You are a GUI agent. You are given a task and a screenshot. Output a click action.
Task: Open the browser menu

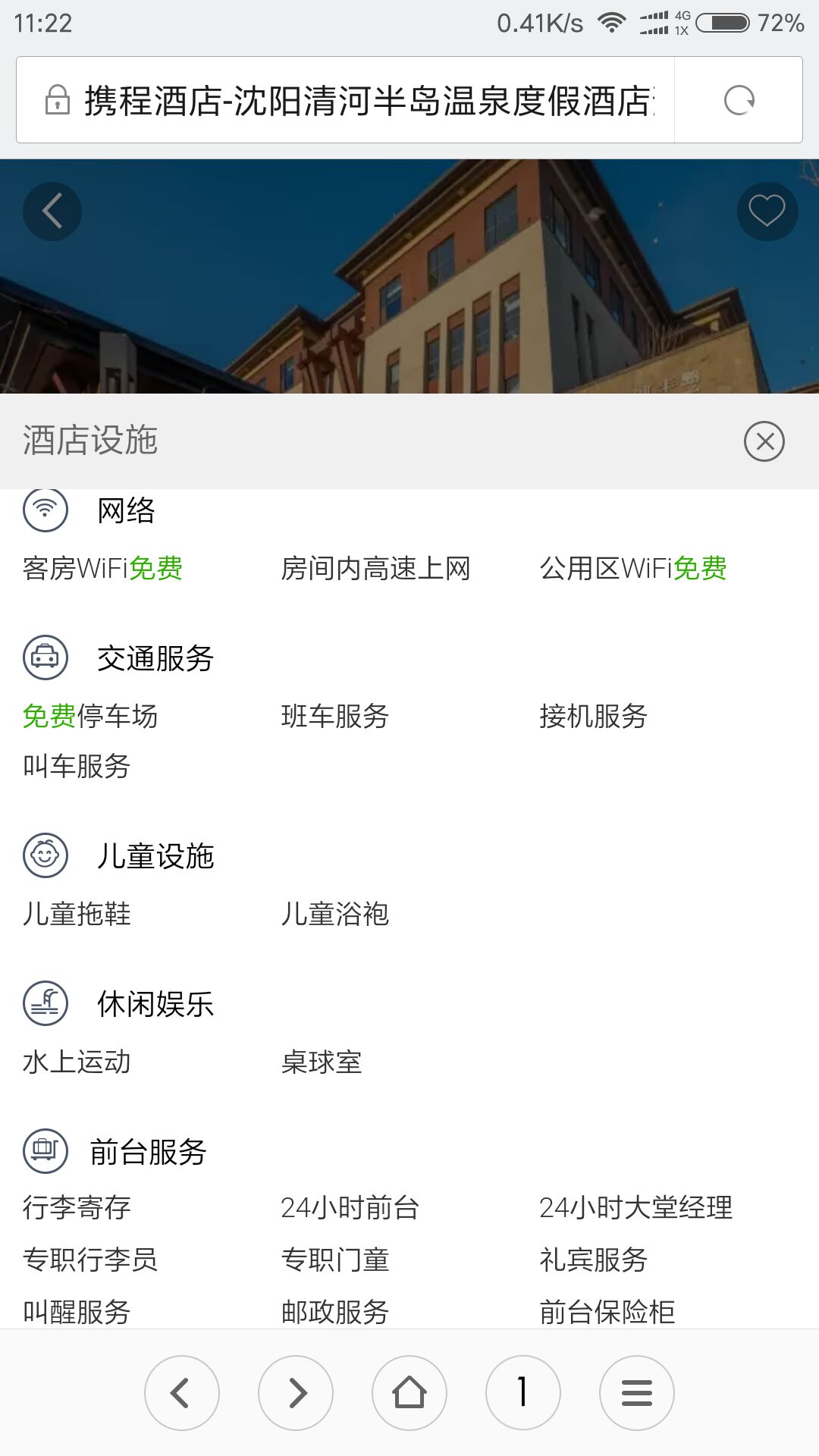pos(637,1393)
